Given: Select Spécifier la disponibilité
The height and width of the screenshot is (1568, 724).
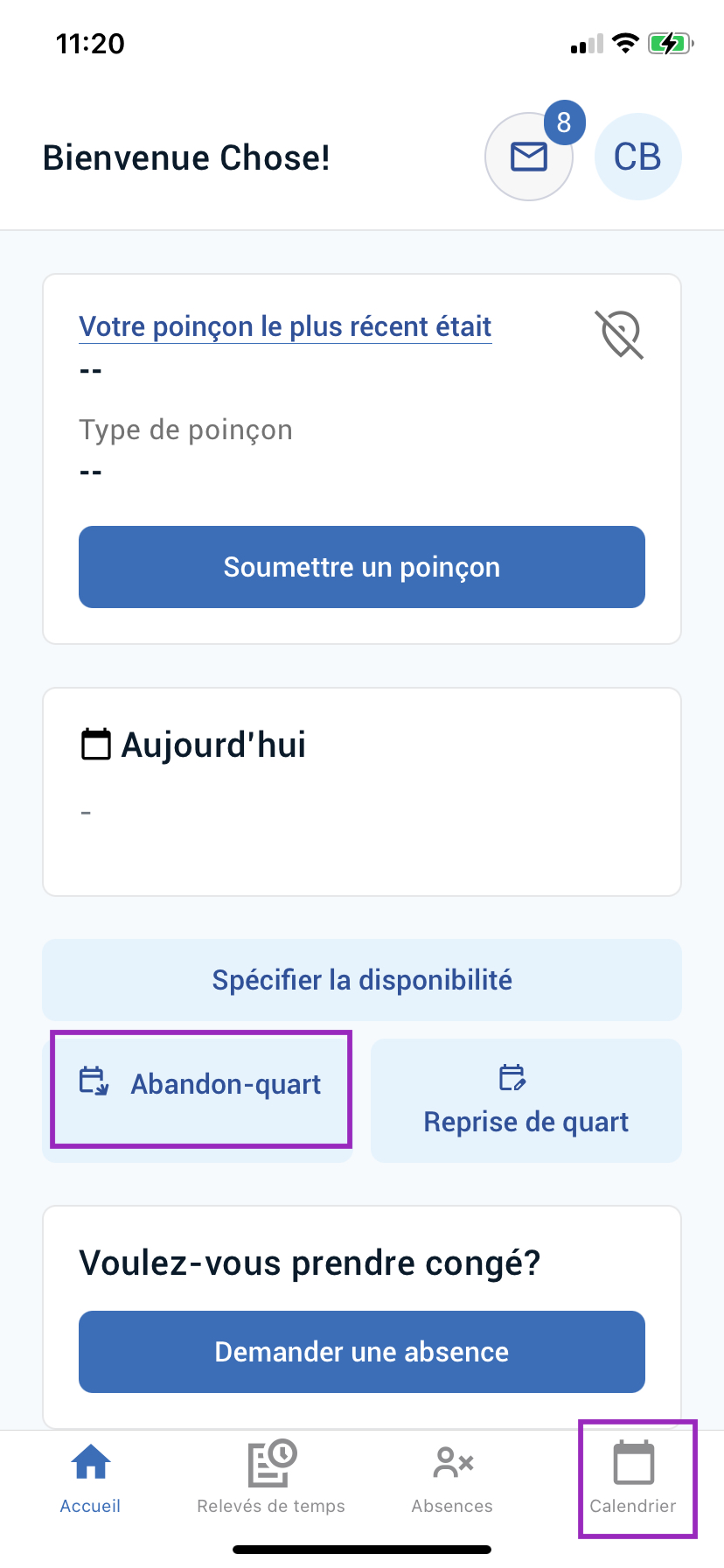Looking at the screenshot, I should (x=362, y=980).
